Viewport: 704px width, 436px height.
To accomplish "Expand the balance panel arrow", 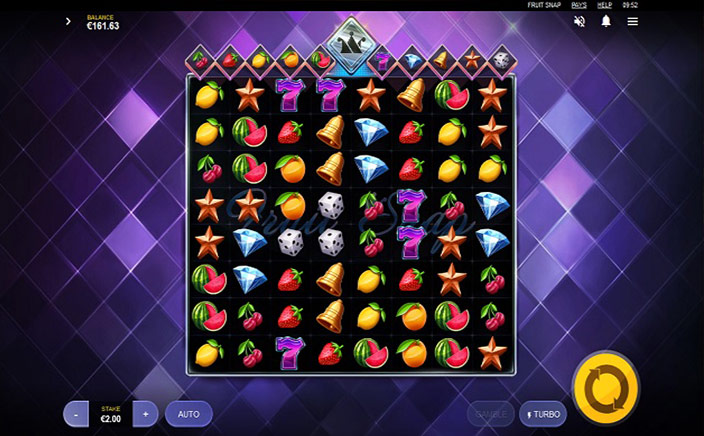I will coord(68,21).
